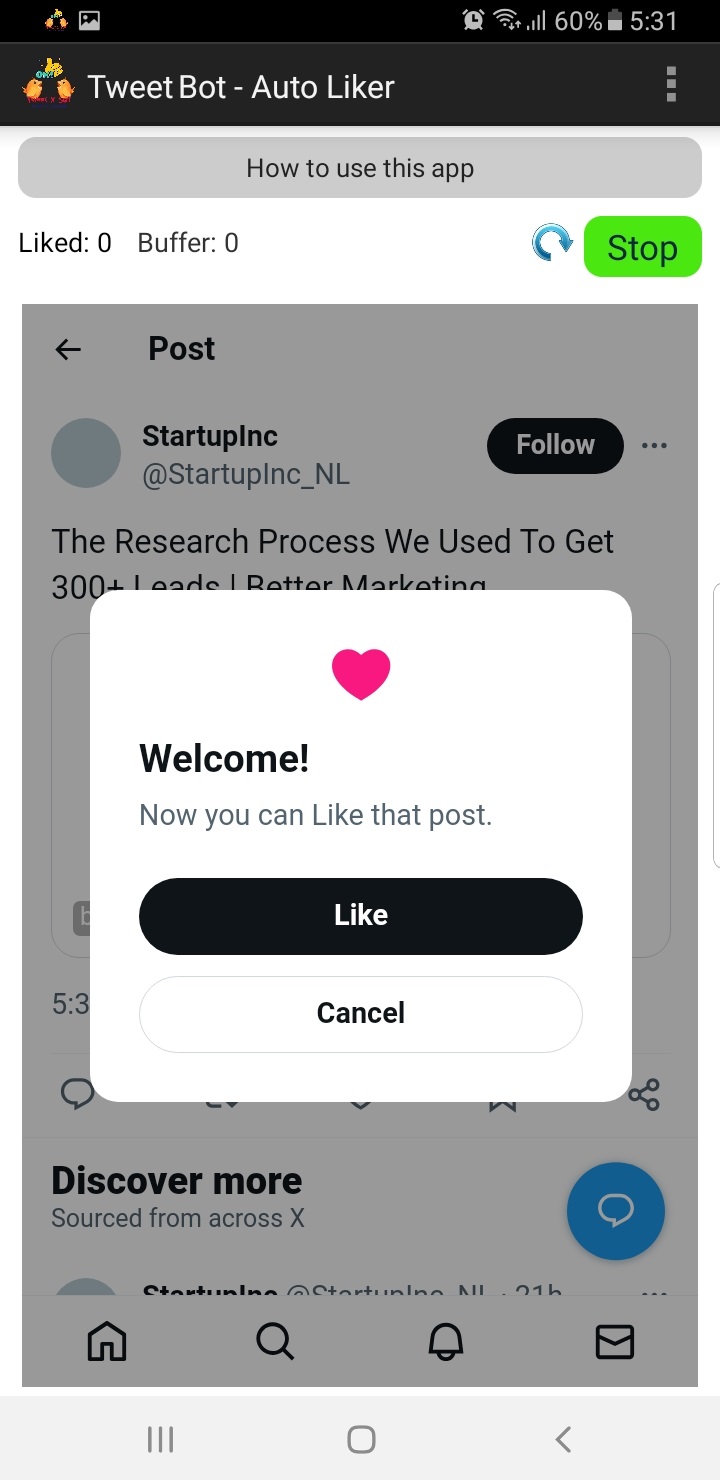Open the Messages envelope tab

(614, 1342)
